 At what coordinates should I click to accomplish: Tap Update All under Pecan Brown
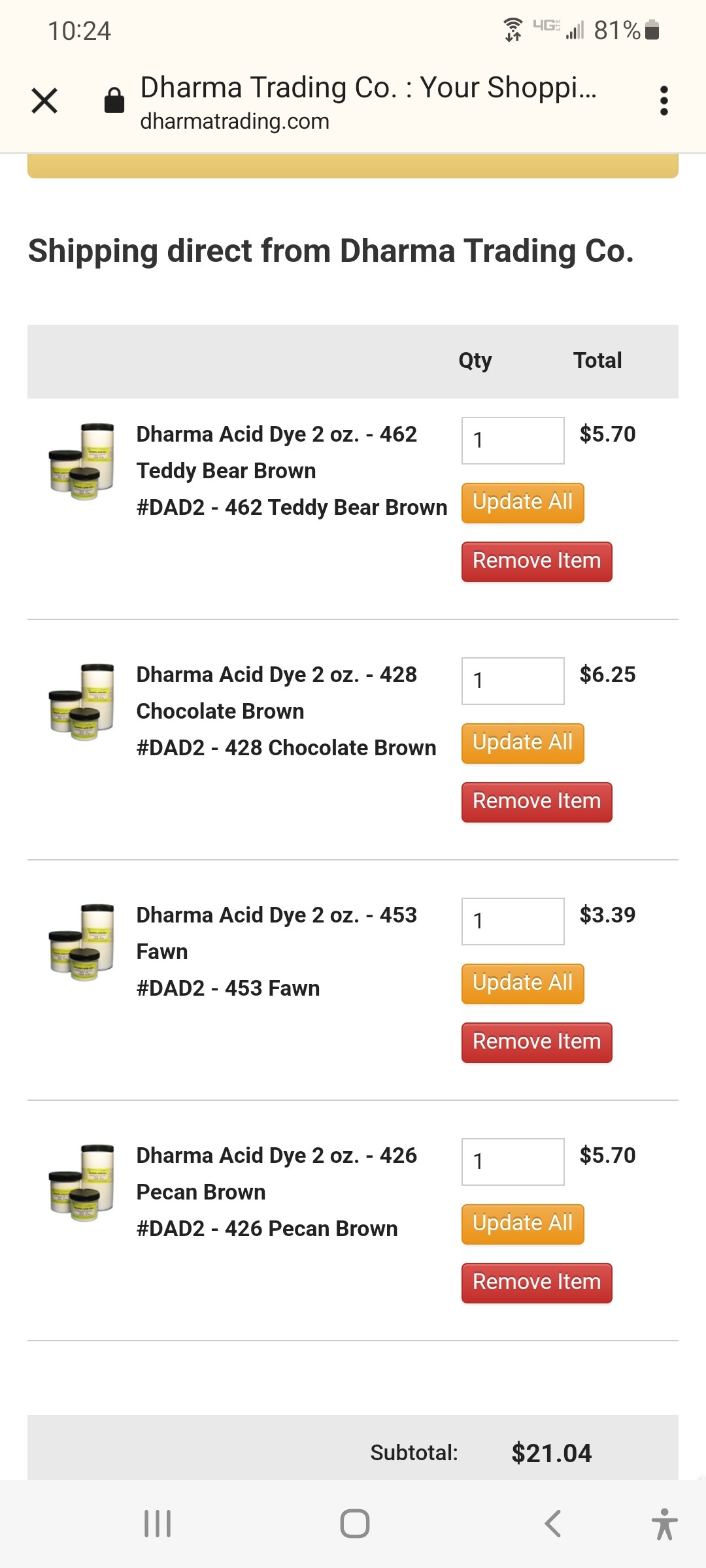point(522,1224)
